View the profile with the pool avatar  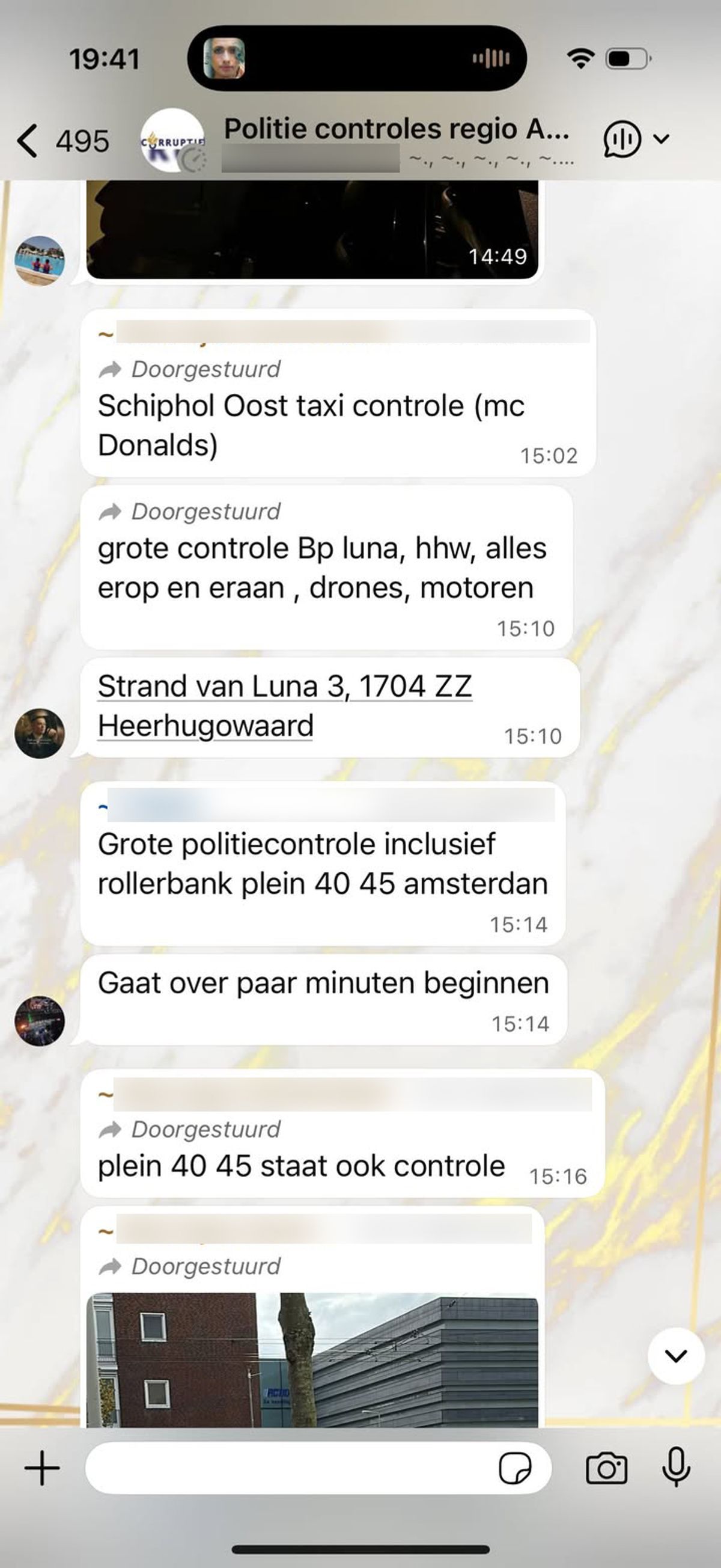tap(40, 260)
